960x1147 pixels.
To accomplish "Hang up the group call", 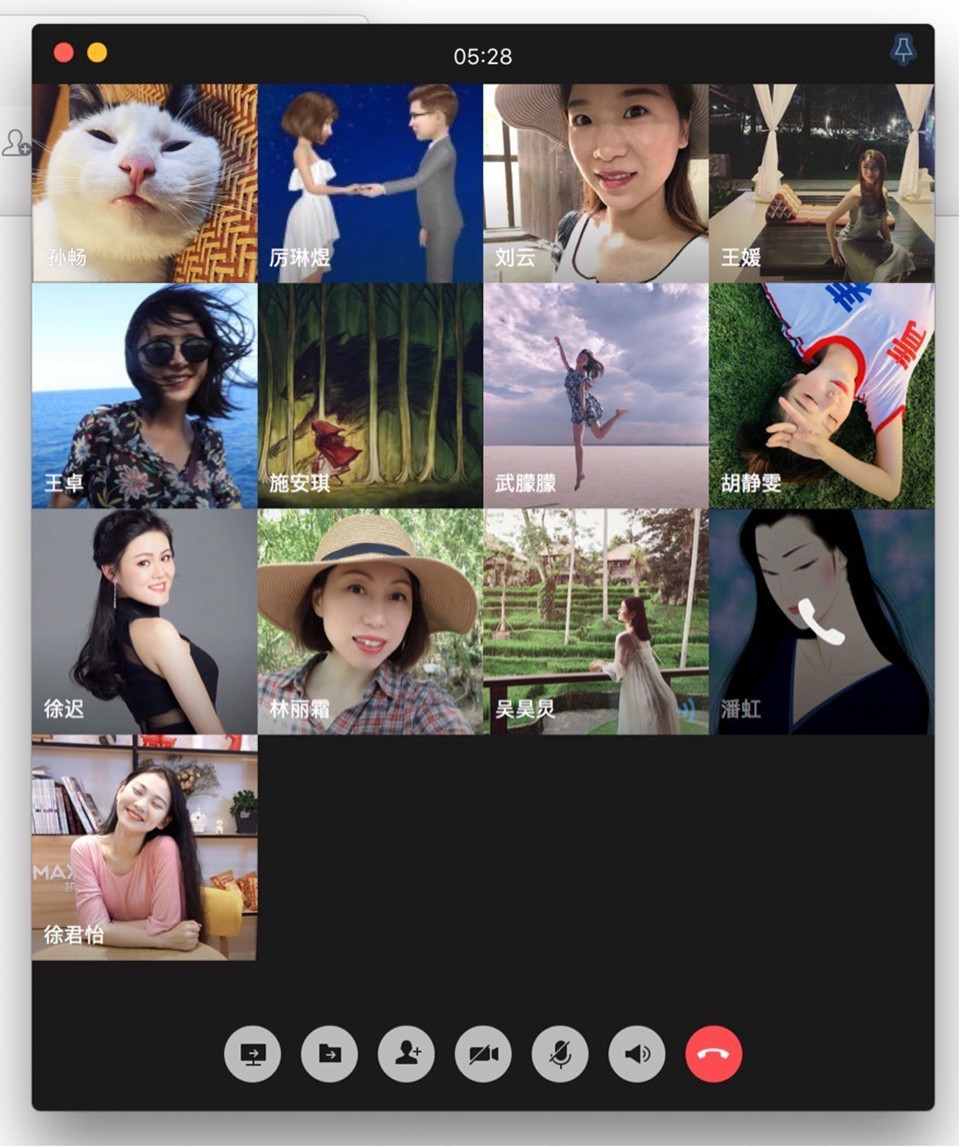I will click(714, 1054).
